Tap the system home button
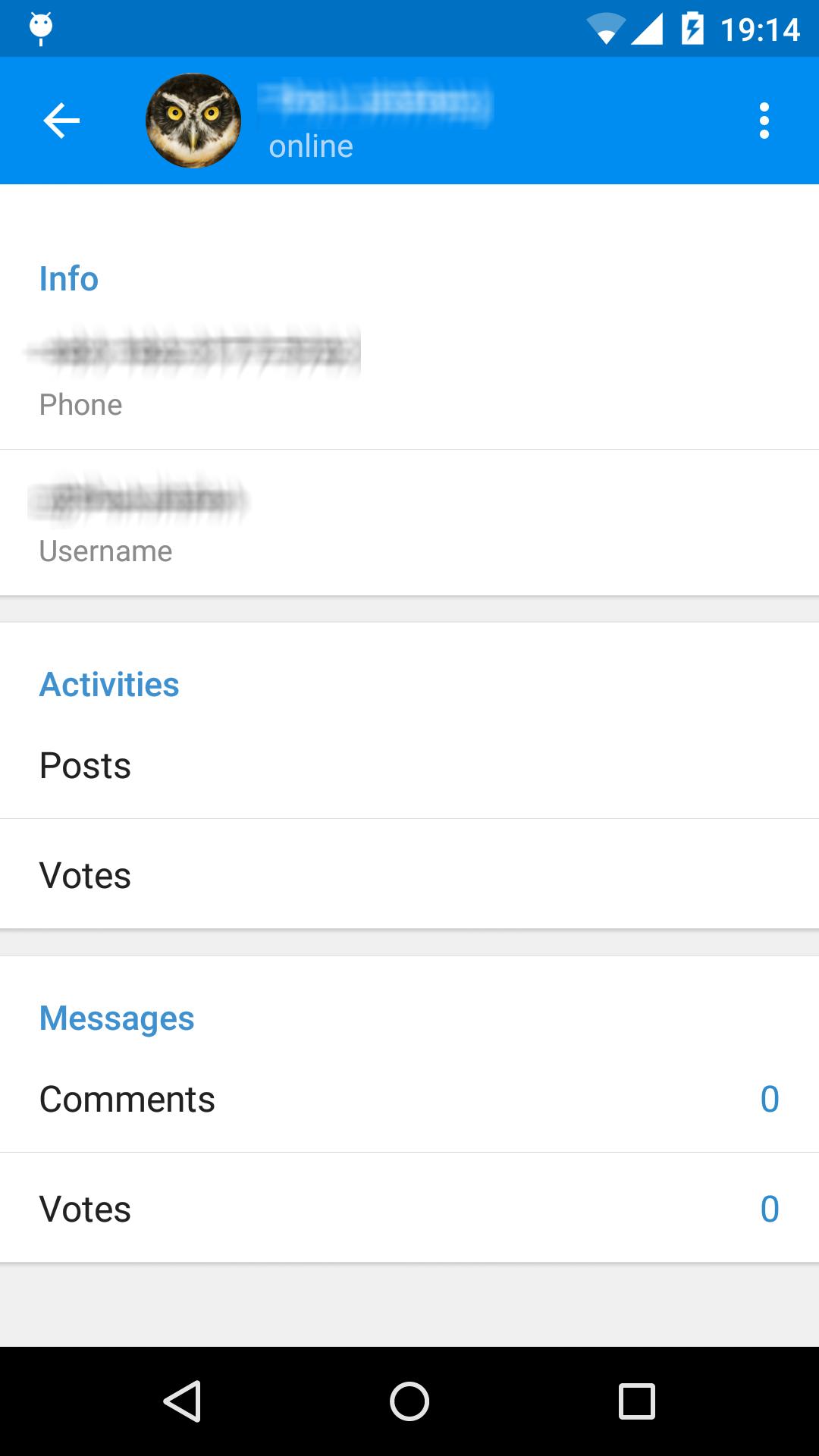 pyautogui.click(x=409, y=1401)
